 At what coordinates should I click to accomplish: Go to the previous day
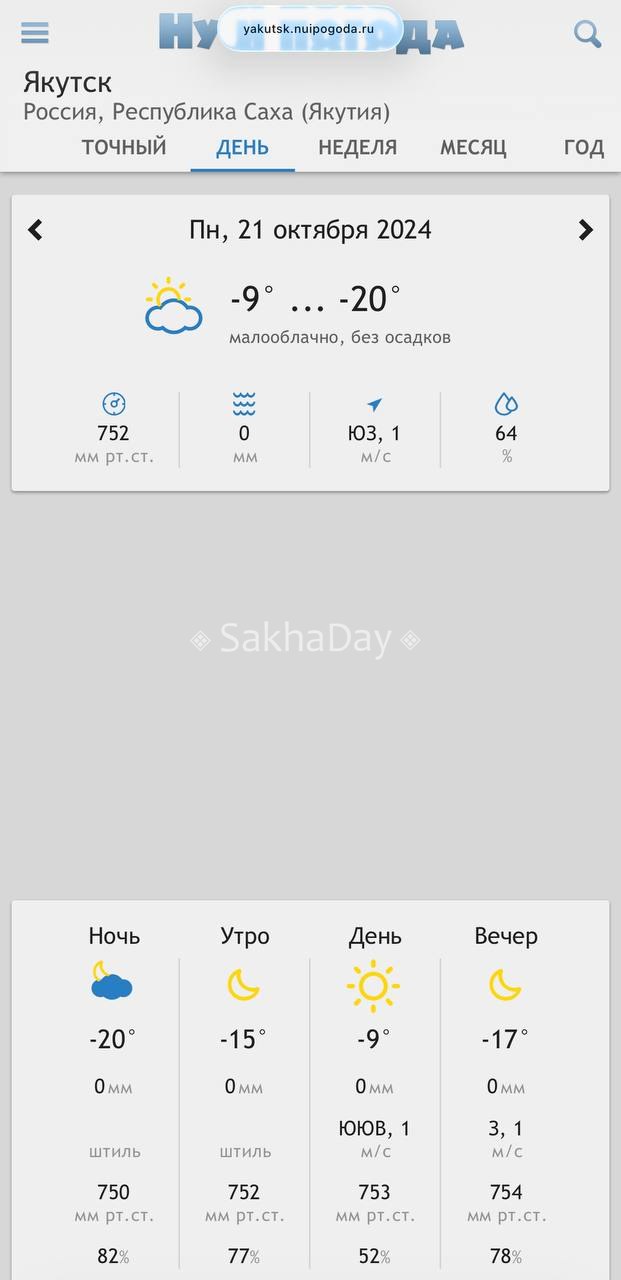[x=35, y=231]
